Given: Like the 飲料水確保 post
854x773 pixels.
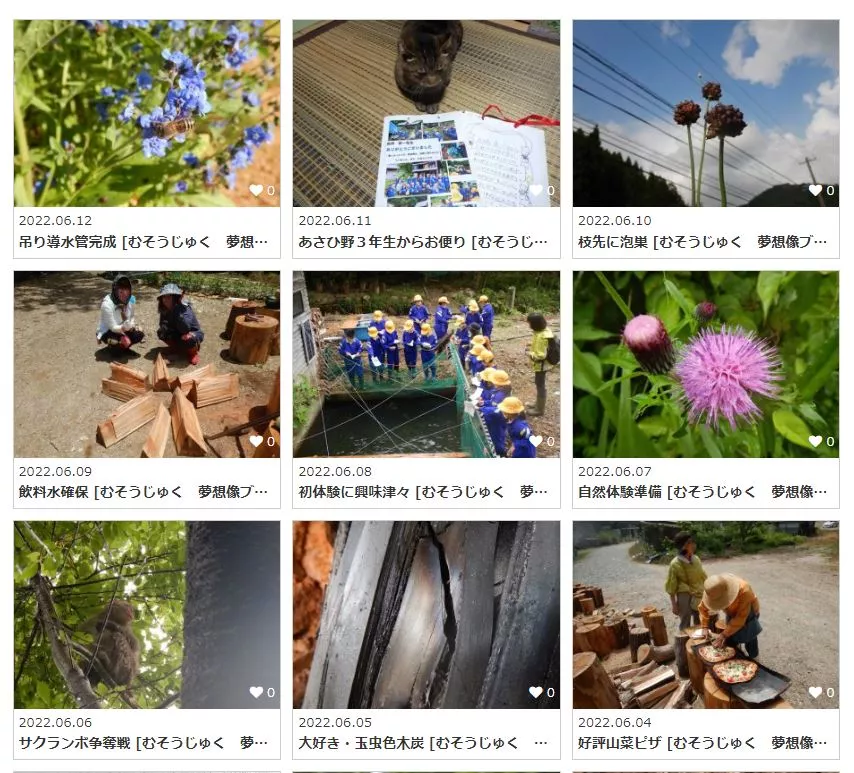Looking at the screenshot, I should point(256,441).
